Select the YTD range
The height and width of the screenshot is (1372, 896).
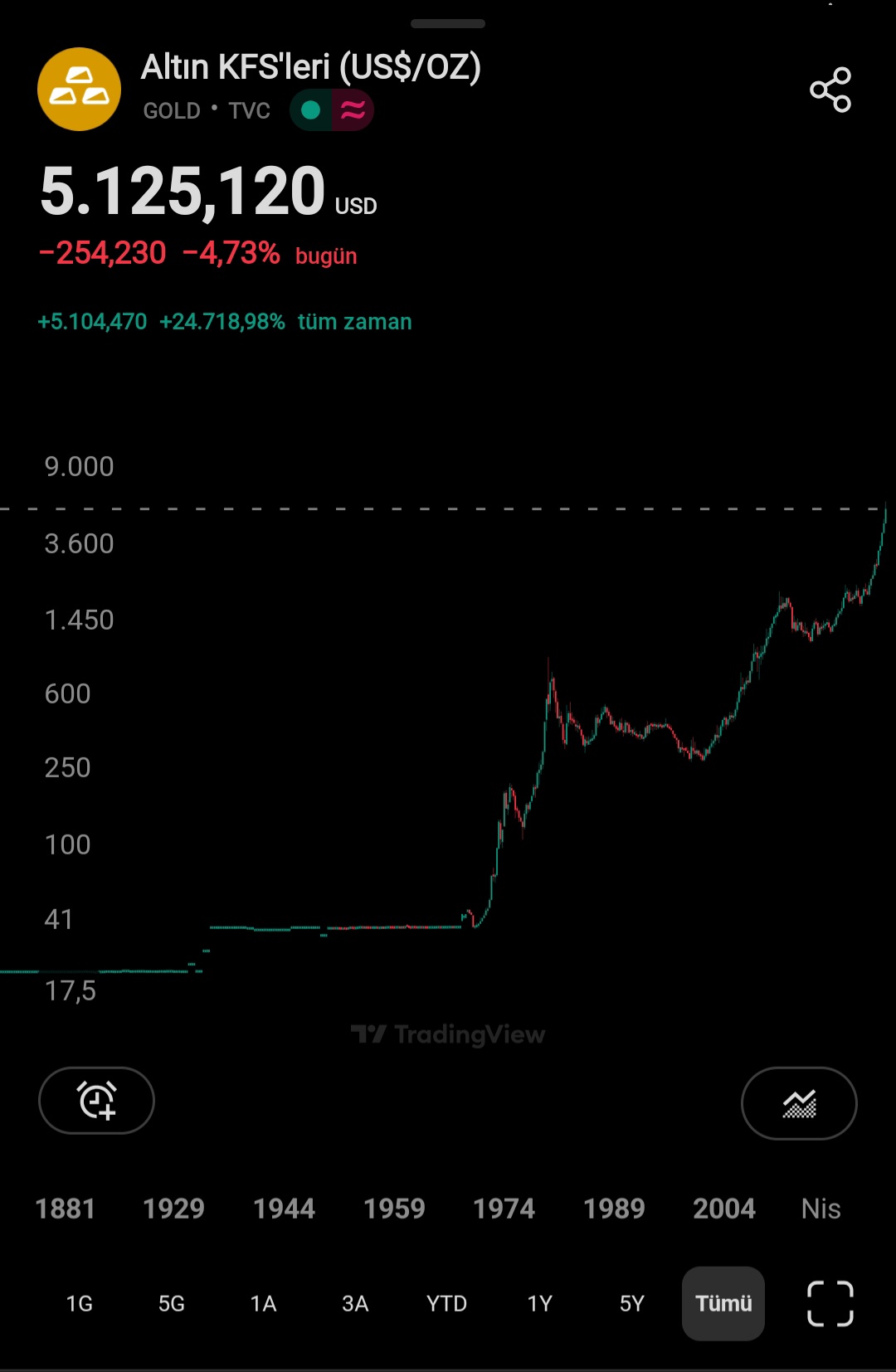pos(446,1304)
